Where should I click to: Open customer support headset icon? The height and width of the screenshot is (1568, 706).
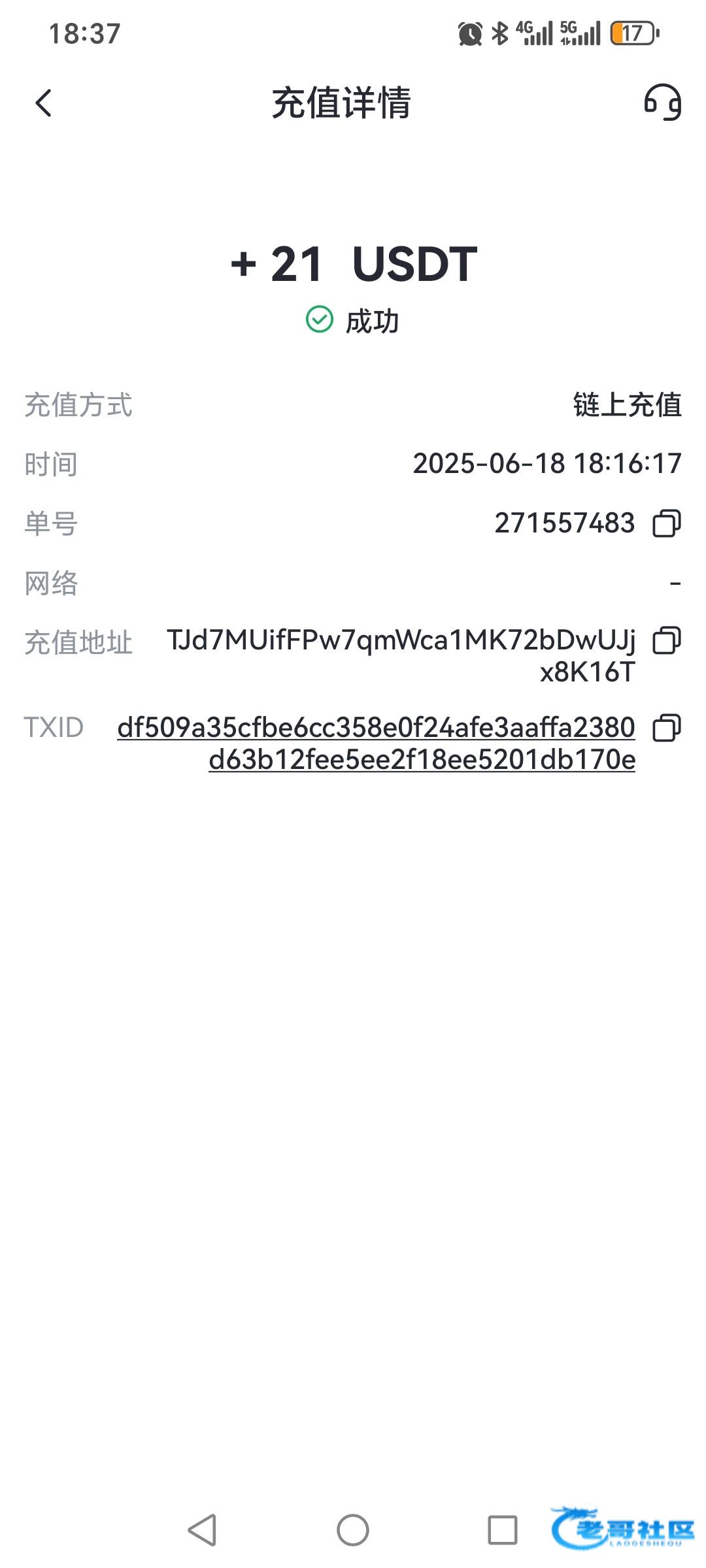coord(663,103)
